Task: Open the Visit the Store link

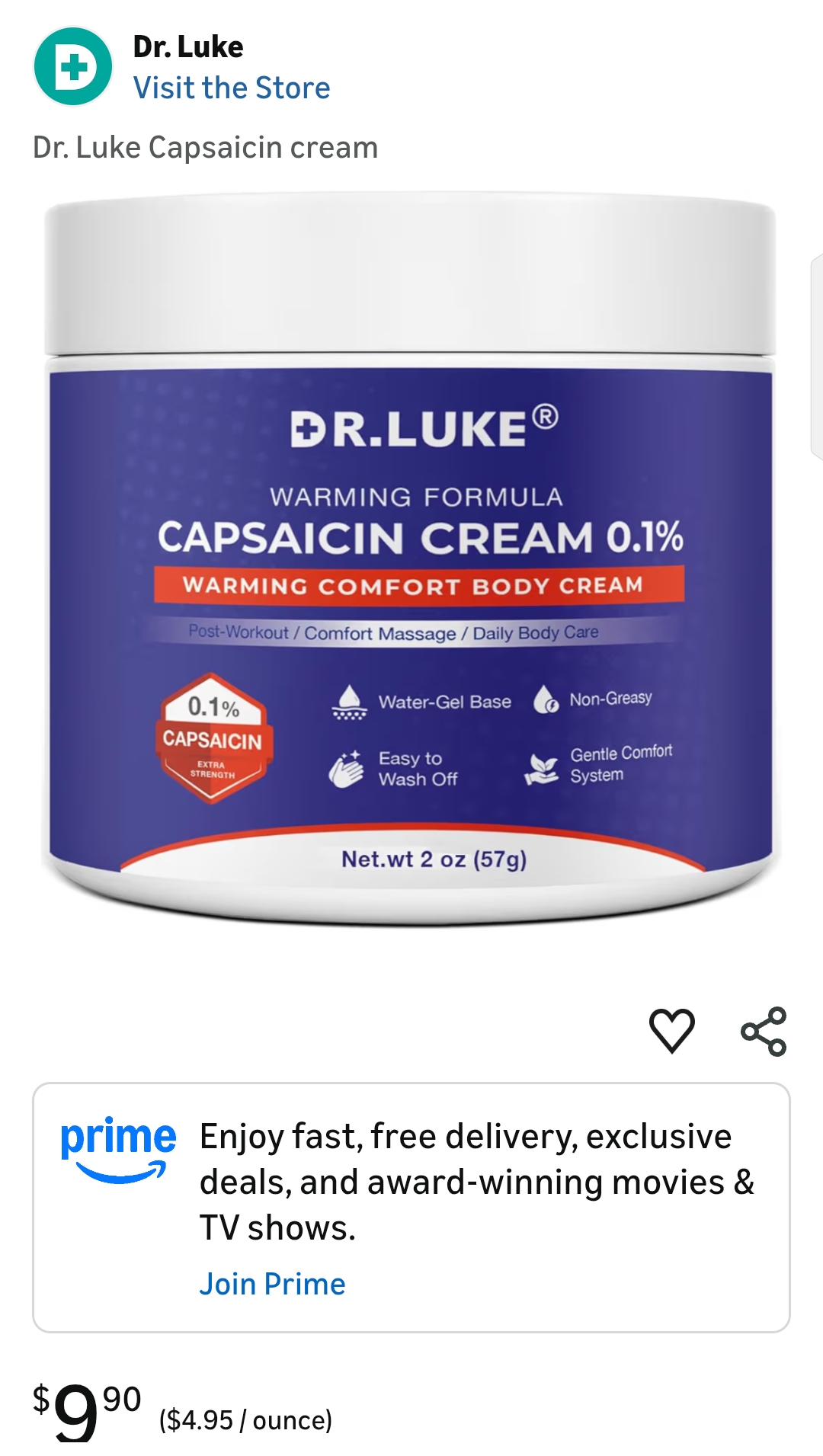Action: tap(232, 88)
